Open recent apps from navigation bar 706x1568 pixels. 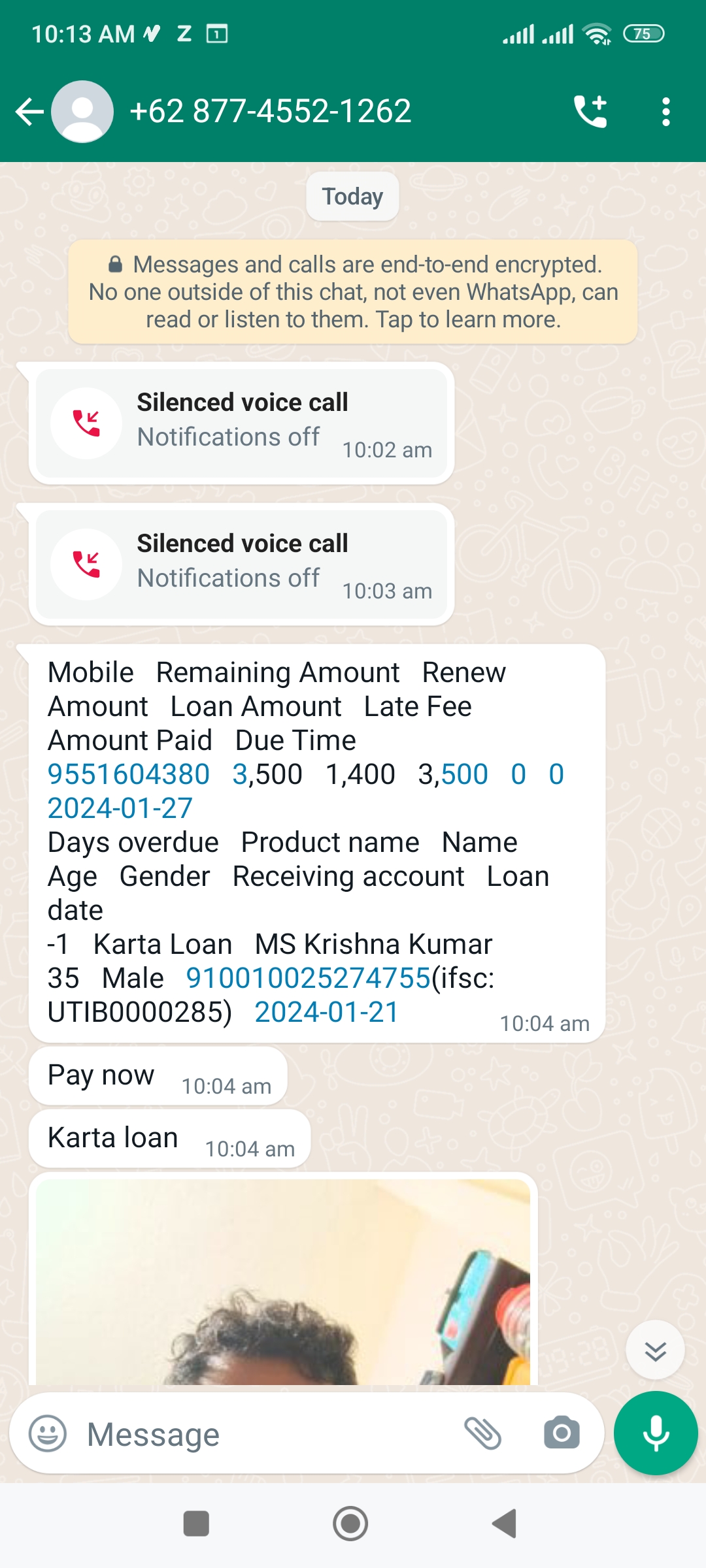[x=196, y=1524]
